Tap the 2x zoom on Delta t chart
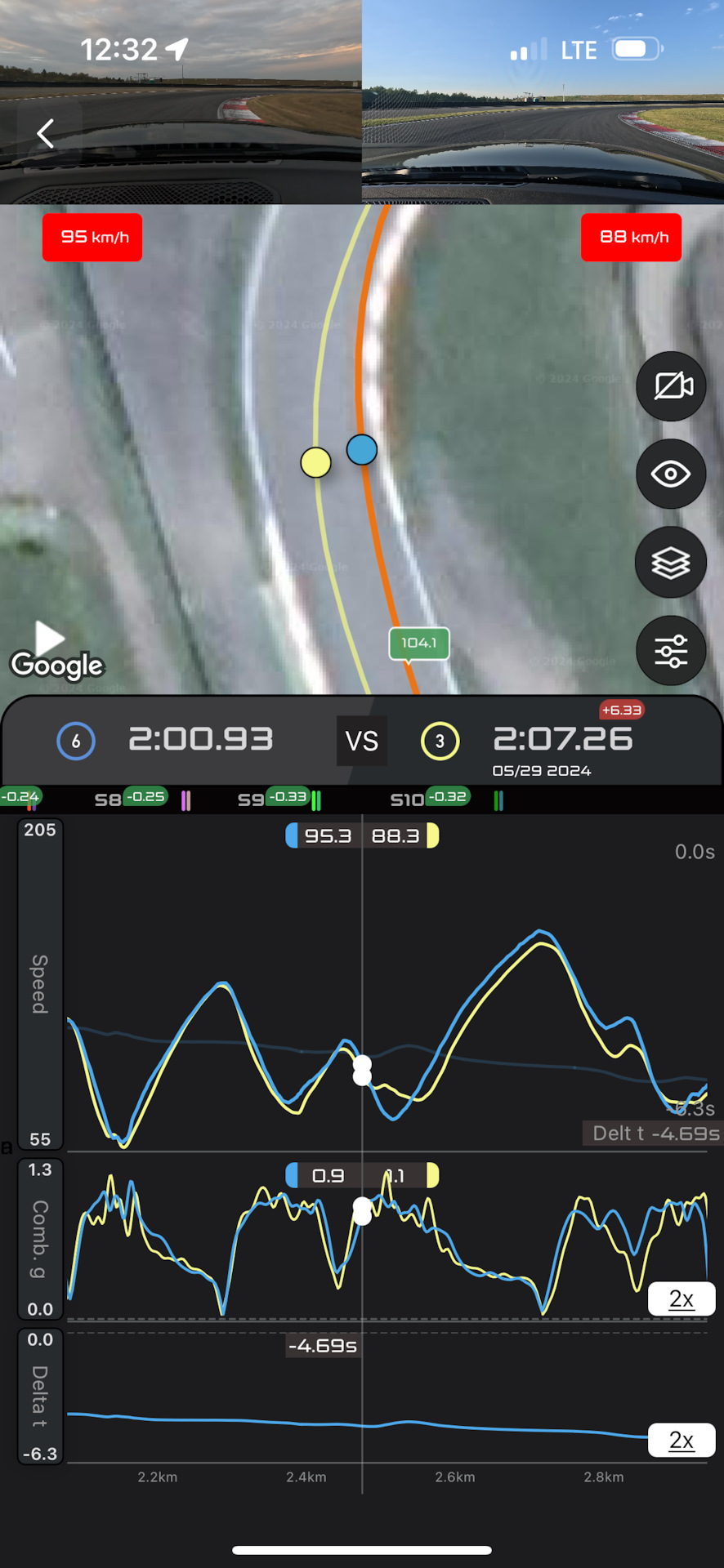The image size is (724, 1568). [682, 1440]
